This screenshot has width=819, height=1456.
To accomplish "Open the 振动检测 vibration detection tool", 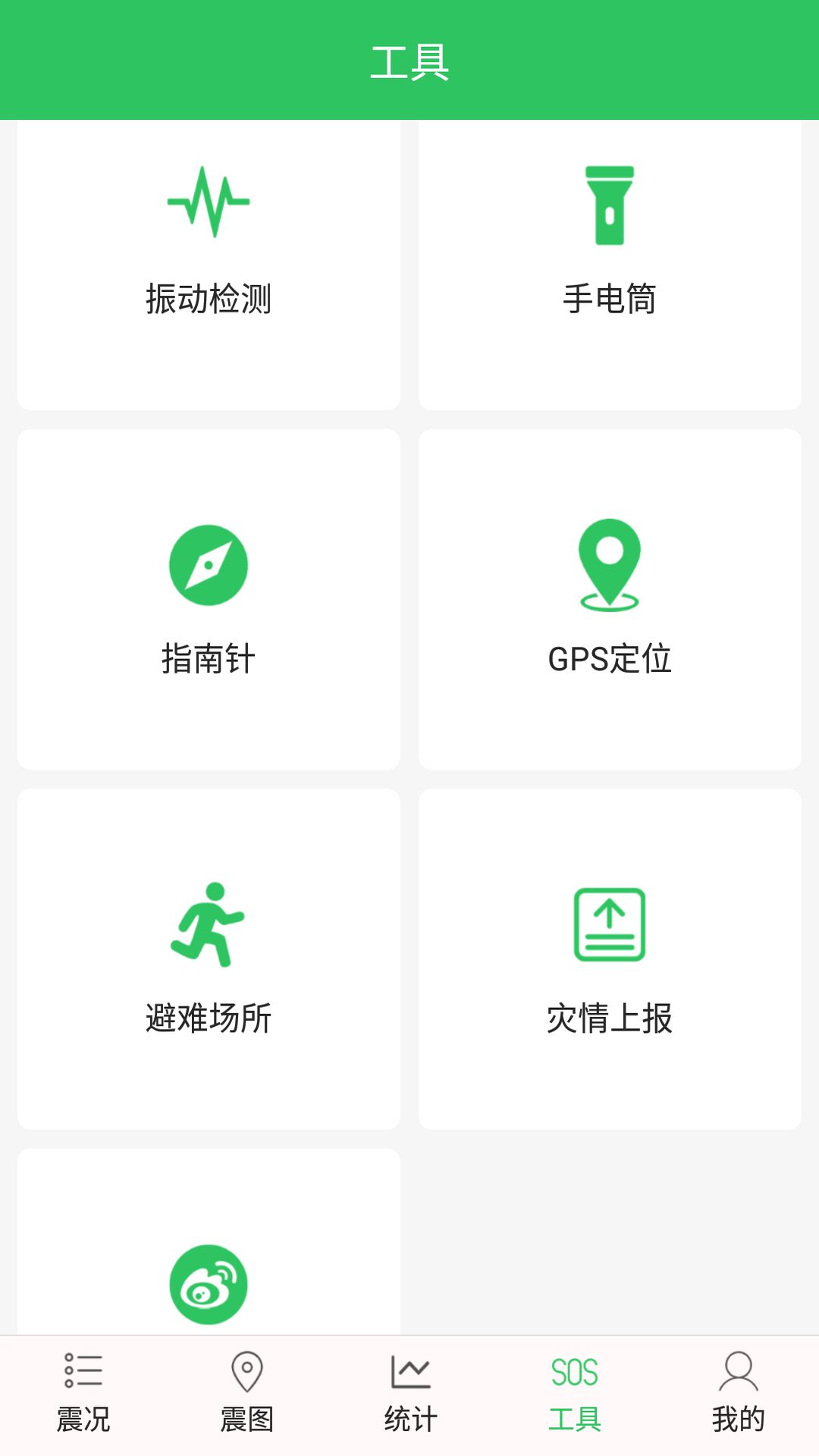I will pyautogui.click(x=210, y=265).
